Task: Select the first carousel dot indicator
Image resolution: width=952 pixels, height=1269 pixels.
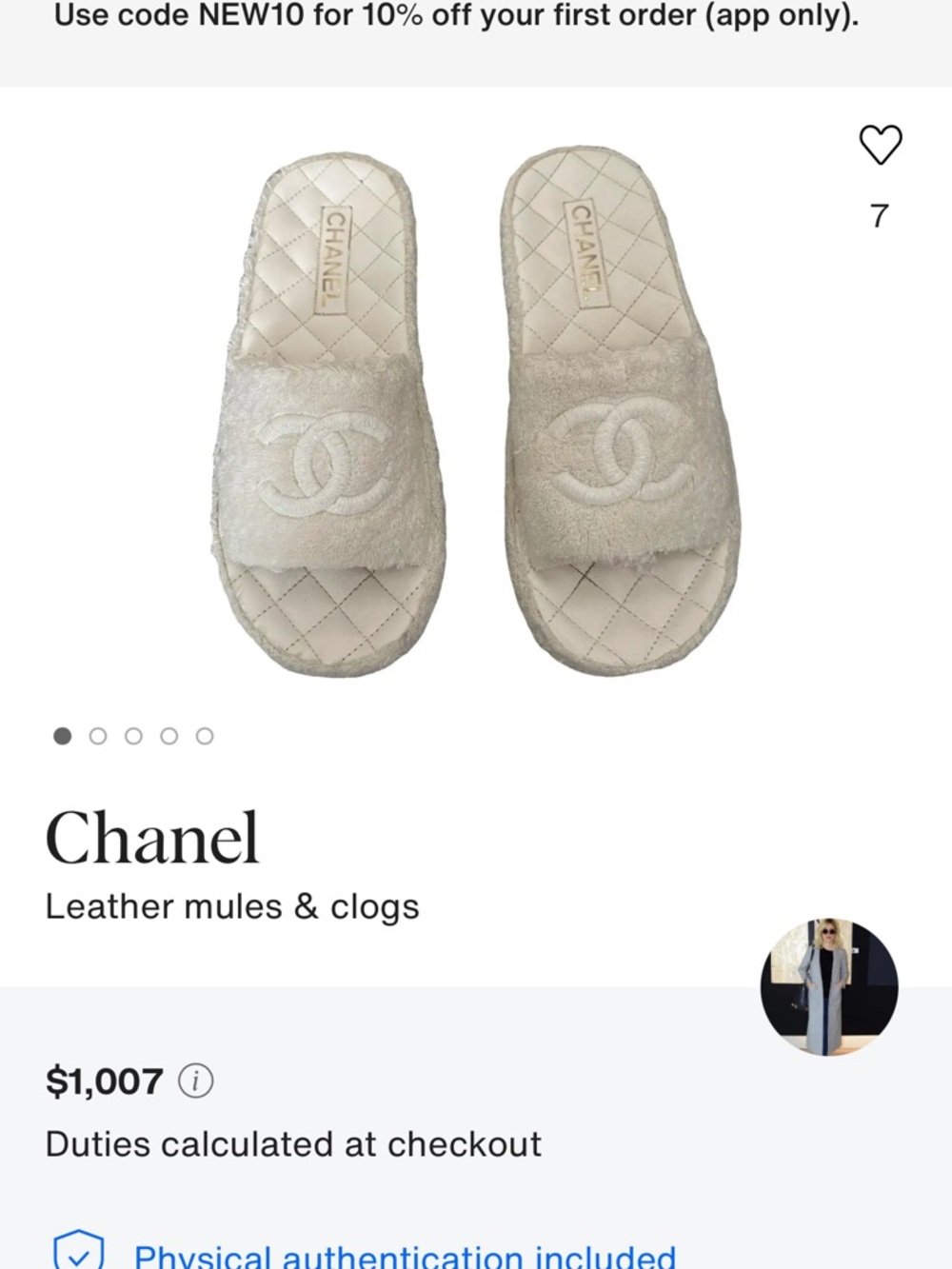Action: [61, 735]
